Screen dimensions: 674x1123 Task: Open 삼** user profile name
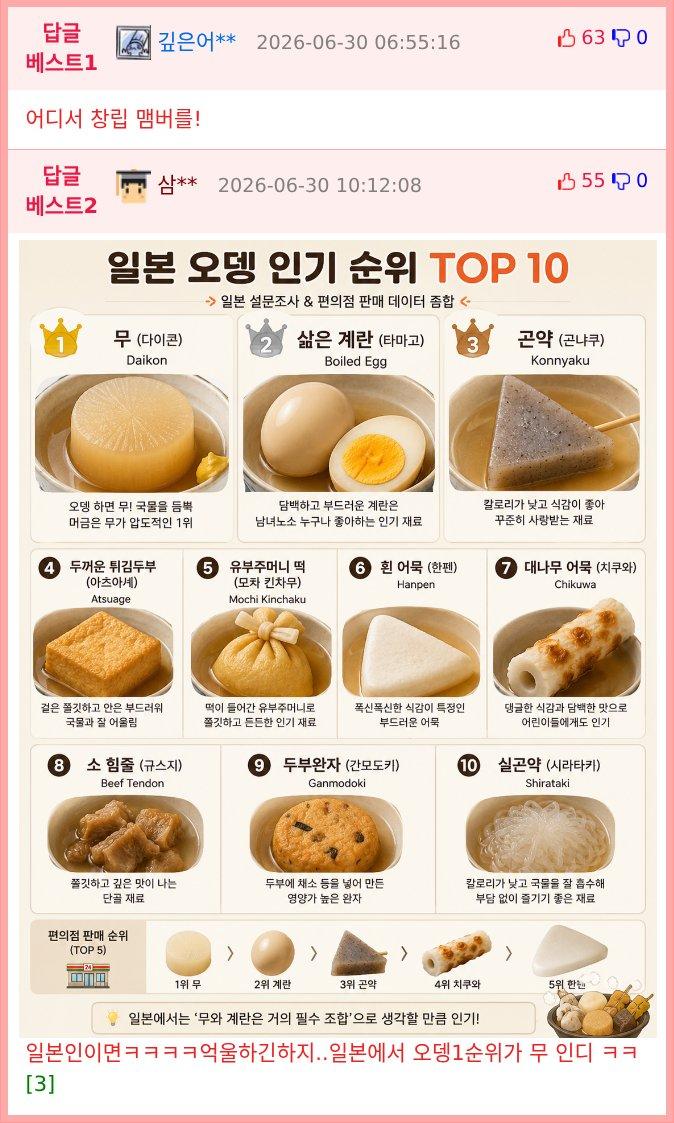[178, 185]
